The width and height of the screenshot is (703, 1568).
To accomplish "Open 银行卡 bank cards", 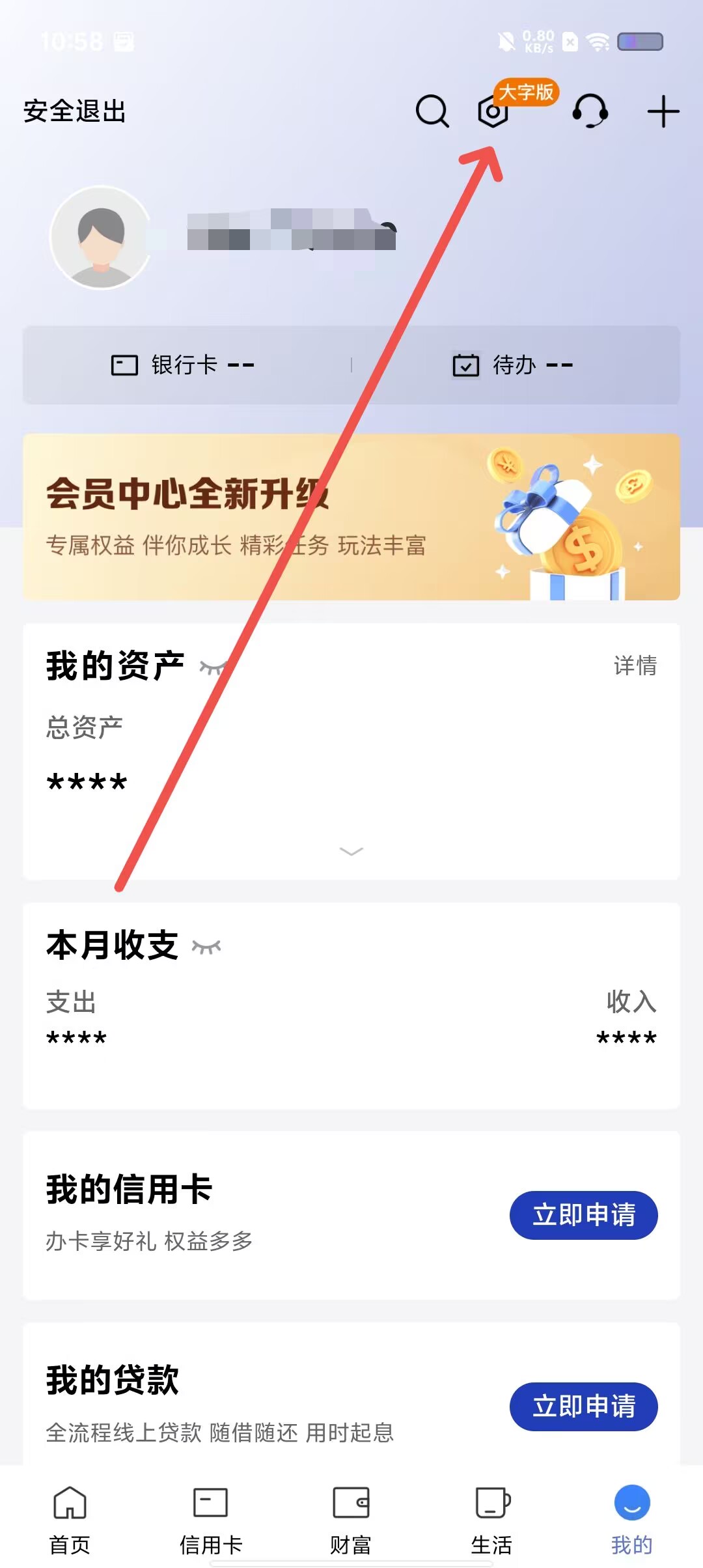I will click(x=184, y=365).
